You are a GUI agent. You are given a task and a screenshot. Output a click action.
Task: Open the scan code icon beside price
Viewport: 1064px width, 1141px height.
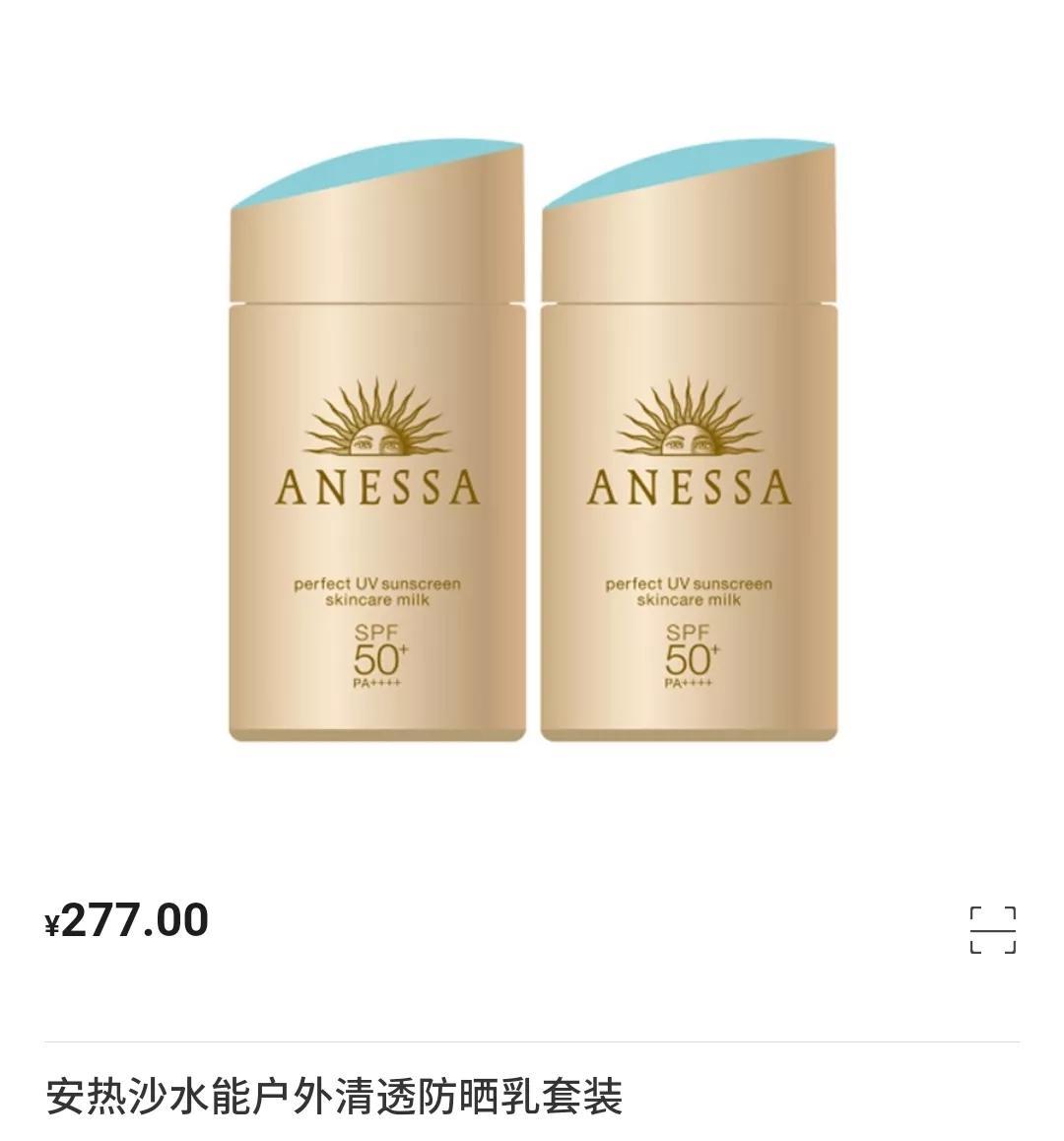coord(992,930)
